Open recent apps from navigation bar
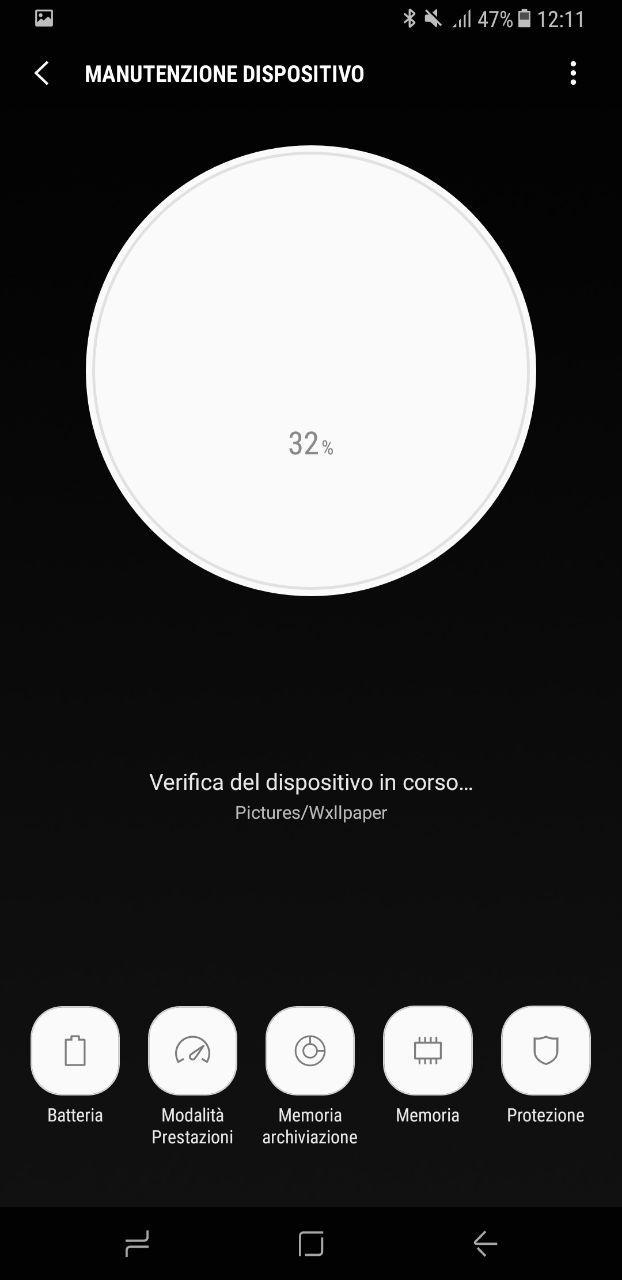The height and width of the screenshot is (1280, 622). (137, 1243)
